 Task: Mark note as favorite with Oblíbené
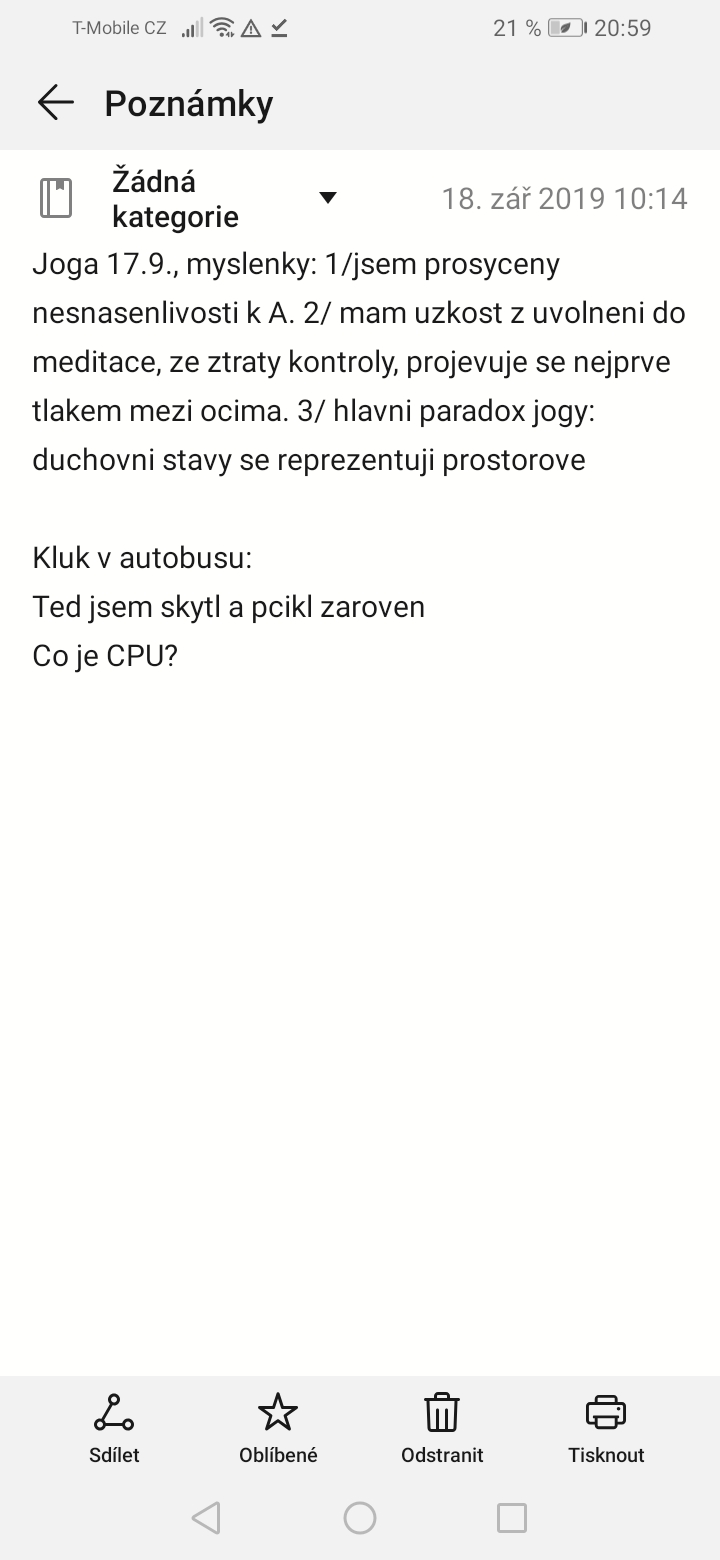(x=278, y=1428)
